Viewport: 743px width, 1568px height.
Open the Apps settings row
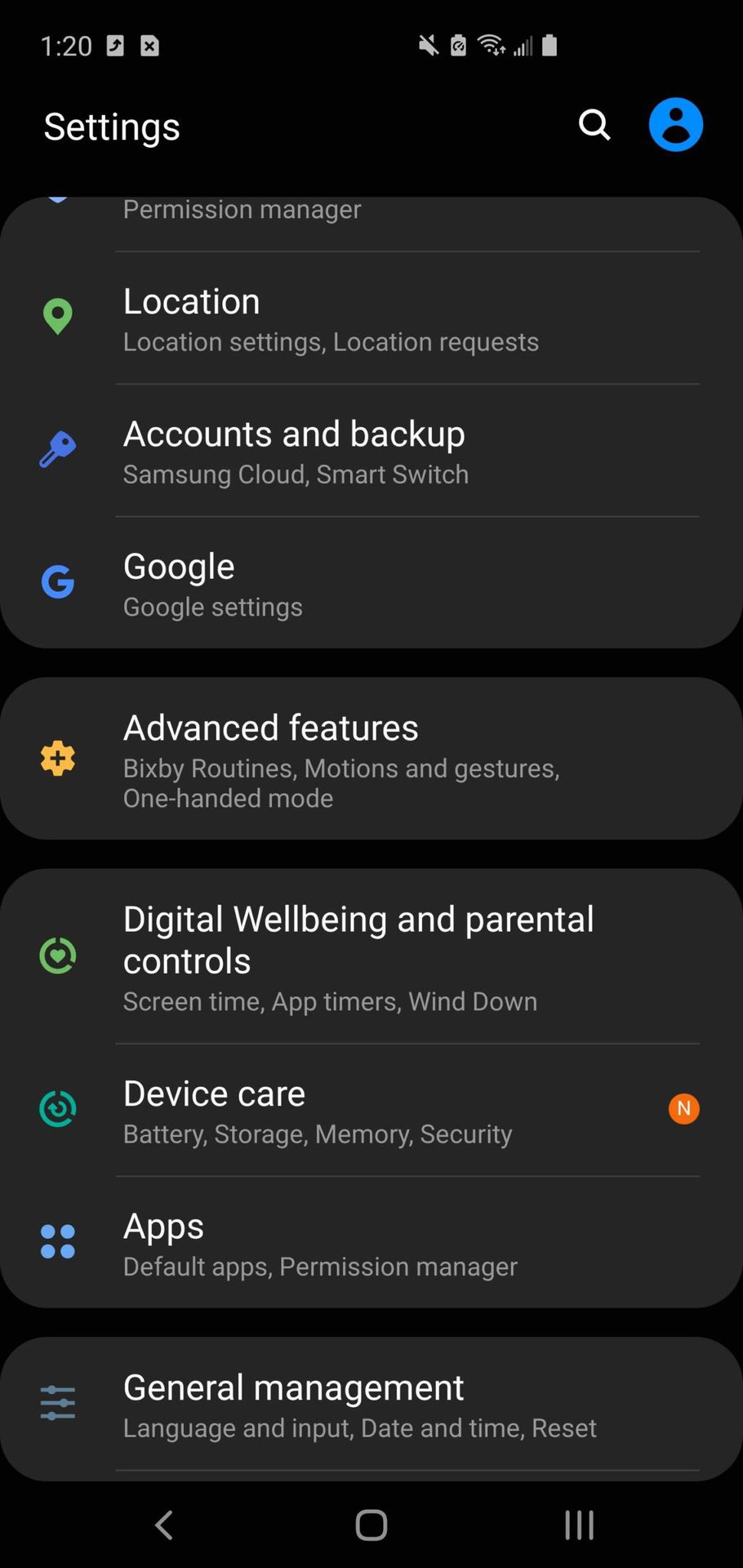tap(371, 1243)
